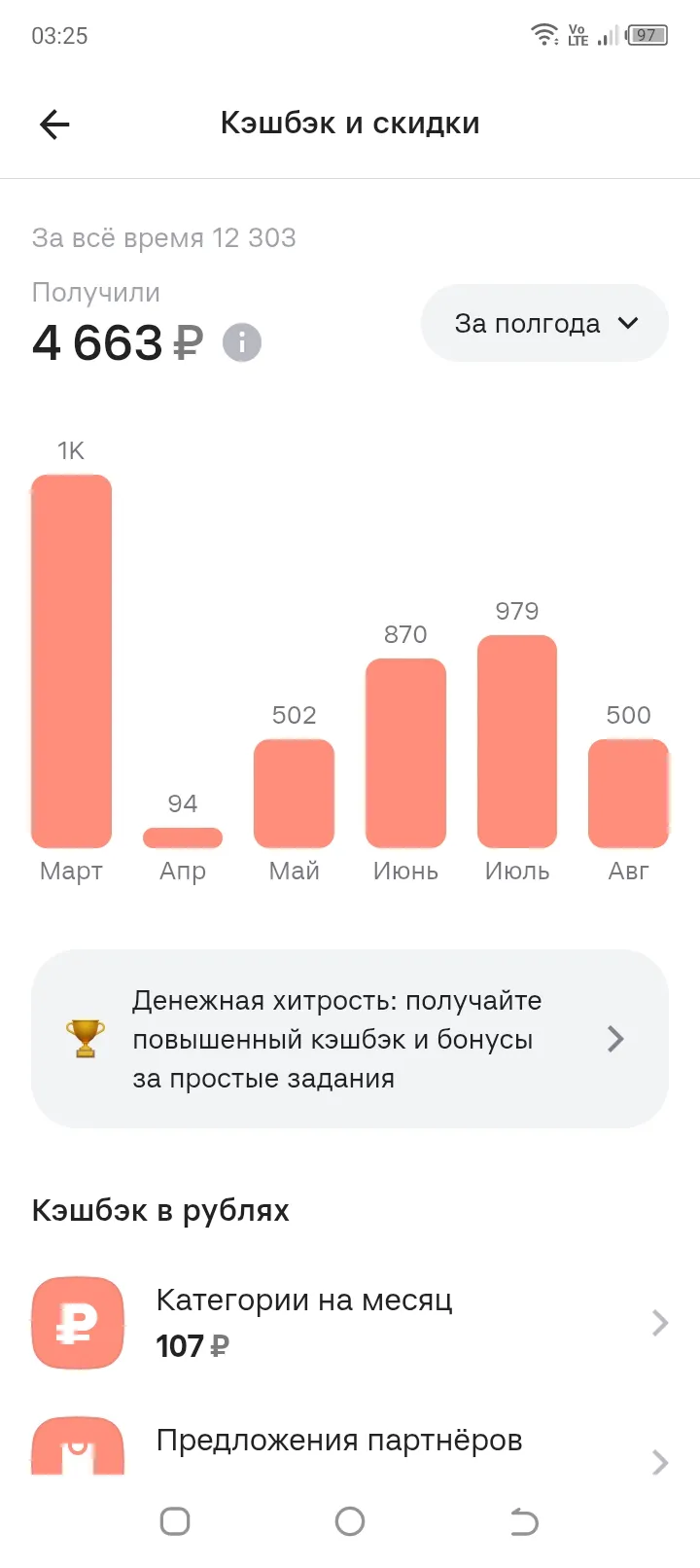This screenshot has height=1568, width=700.
Task: Open the Денежная хитрость banner
Action: click(350, 1039)
